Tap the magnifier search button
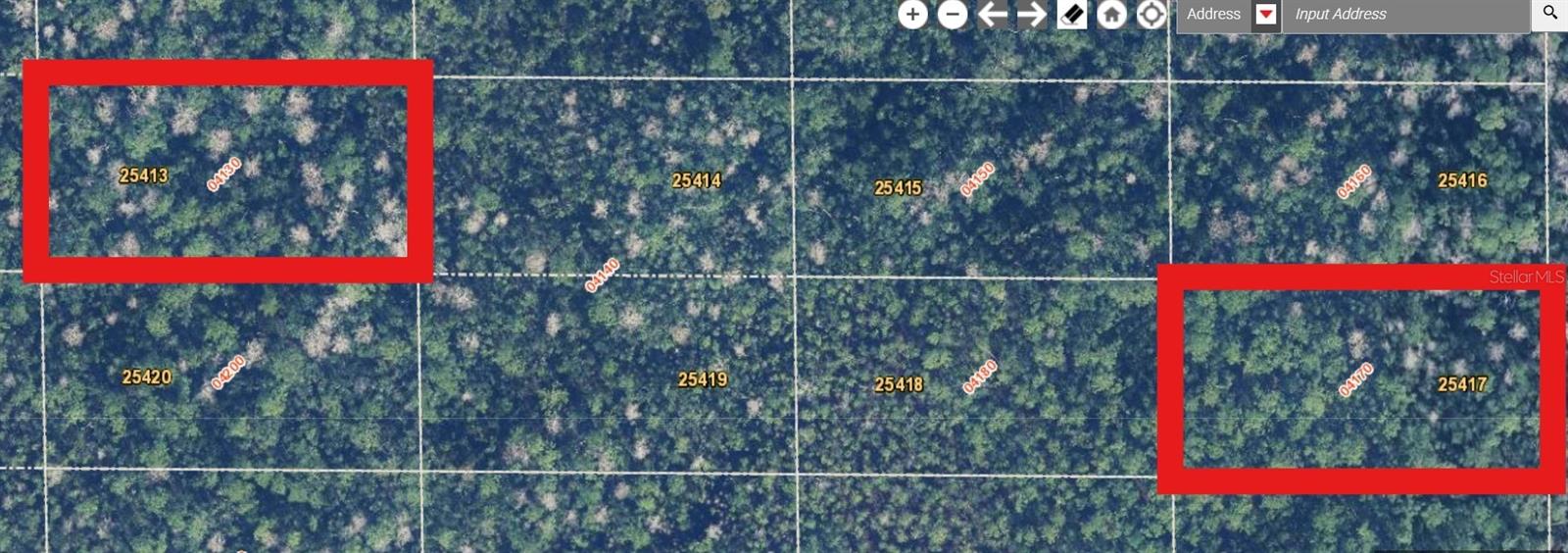The width and height of the screenshot is (1568, 553). (x=1549, y=13)
